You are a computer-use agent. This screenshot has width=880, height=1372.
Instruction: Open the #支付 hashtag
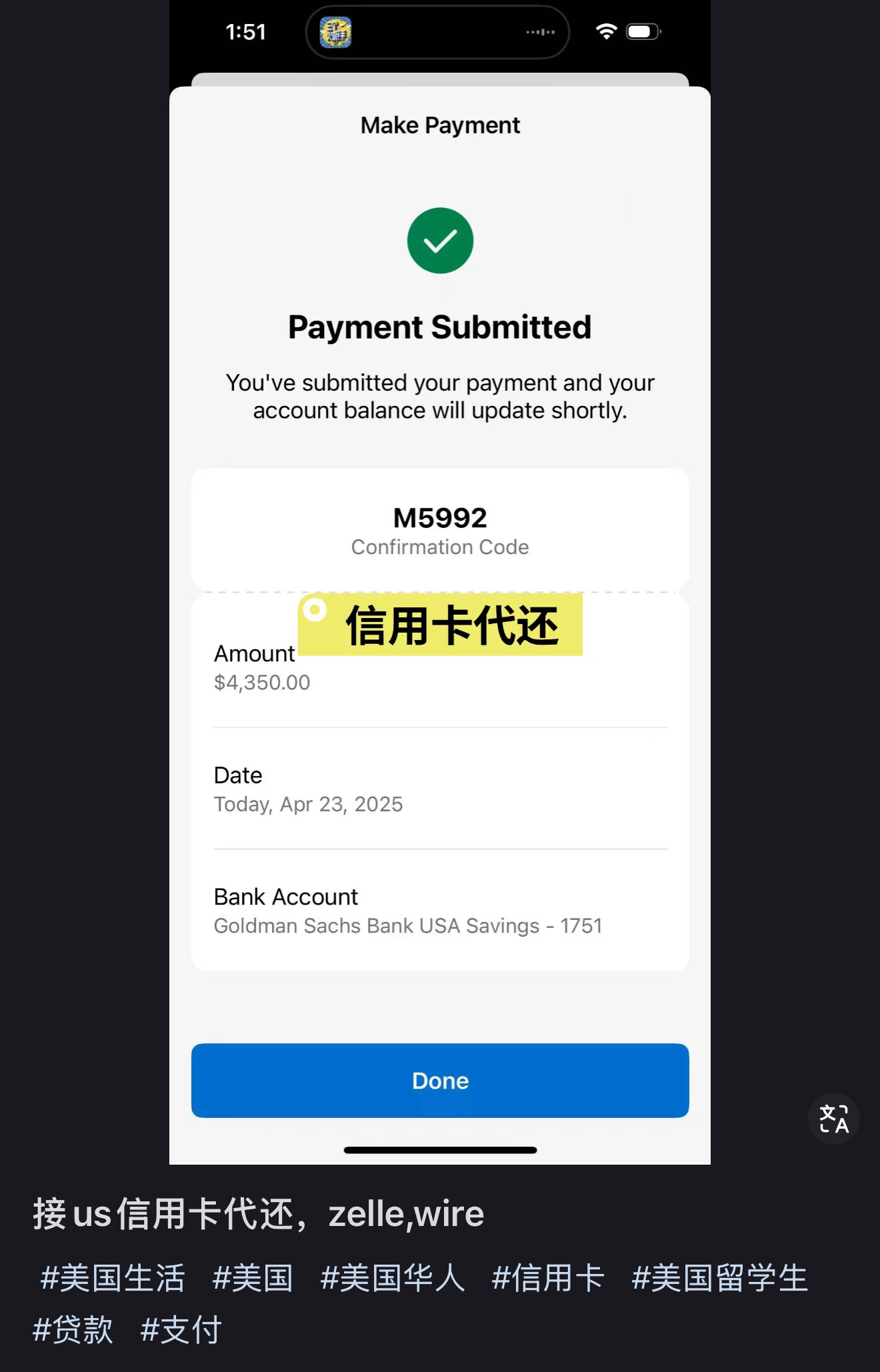pos(181,1330)
